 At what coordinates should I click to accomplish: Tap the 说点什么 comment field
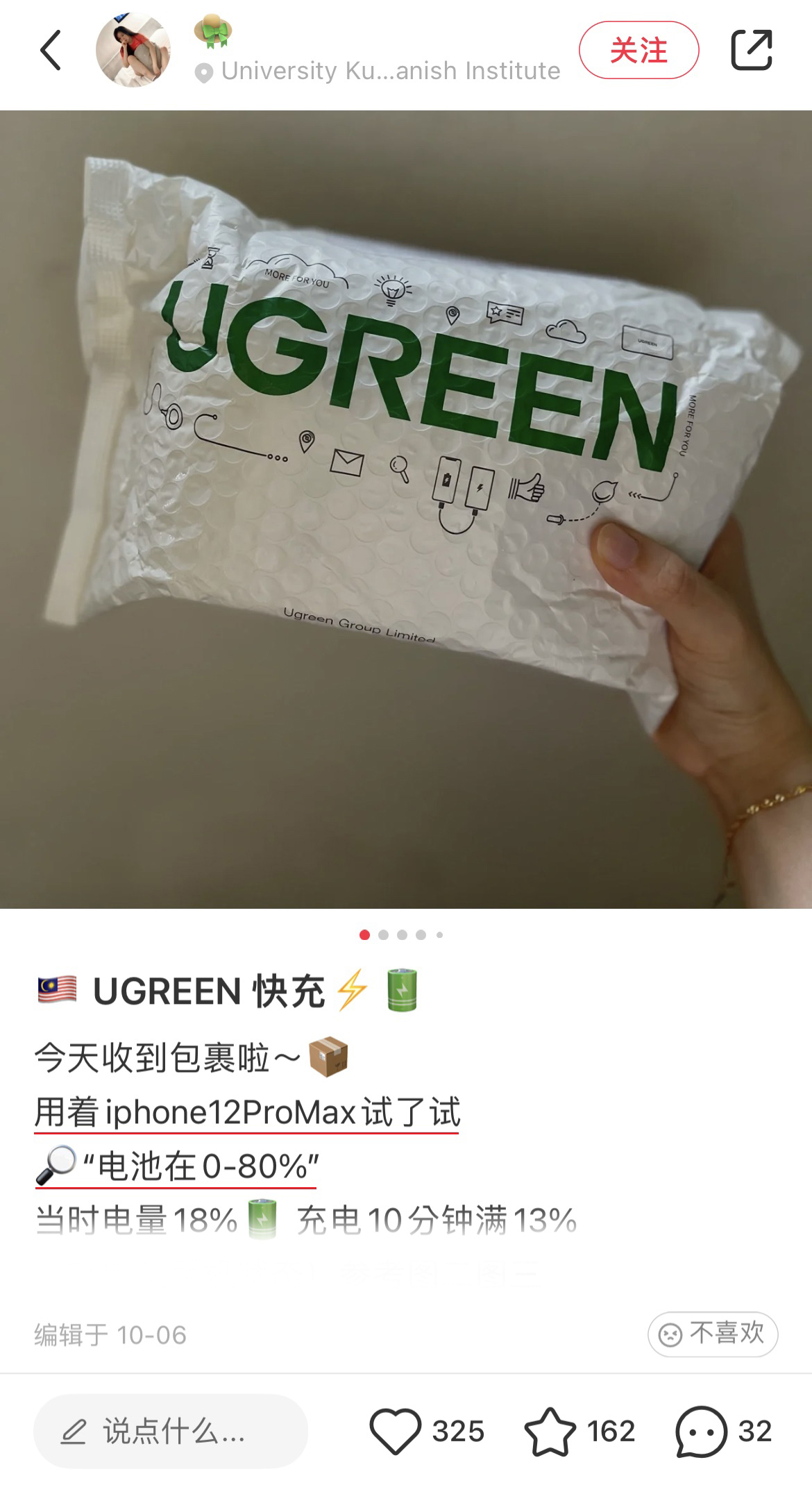click(x=171, y=1431)
